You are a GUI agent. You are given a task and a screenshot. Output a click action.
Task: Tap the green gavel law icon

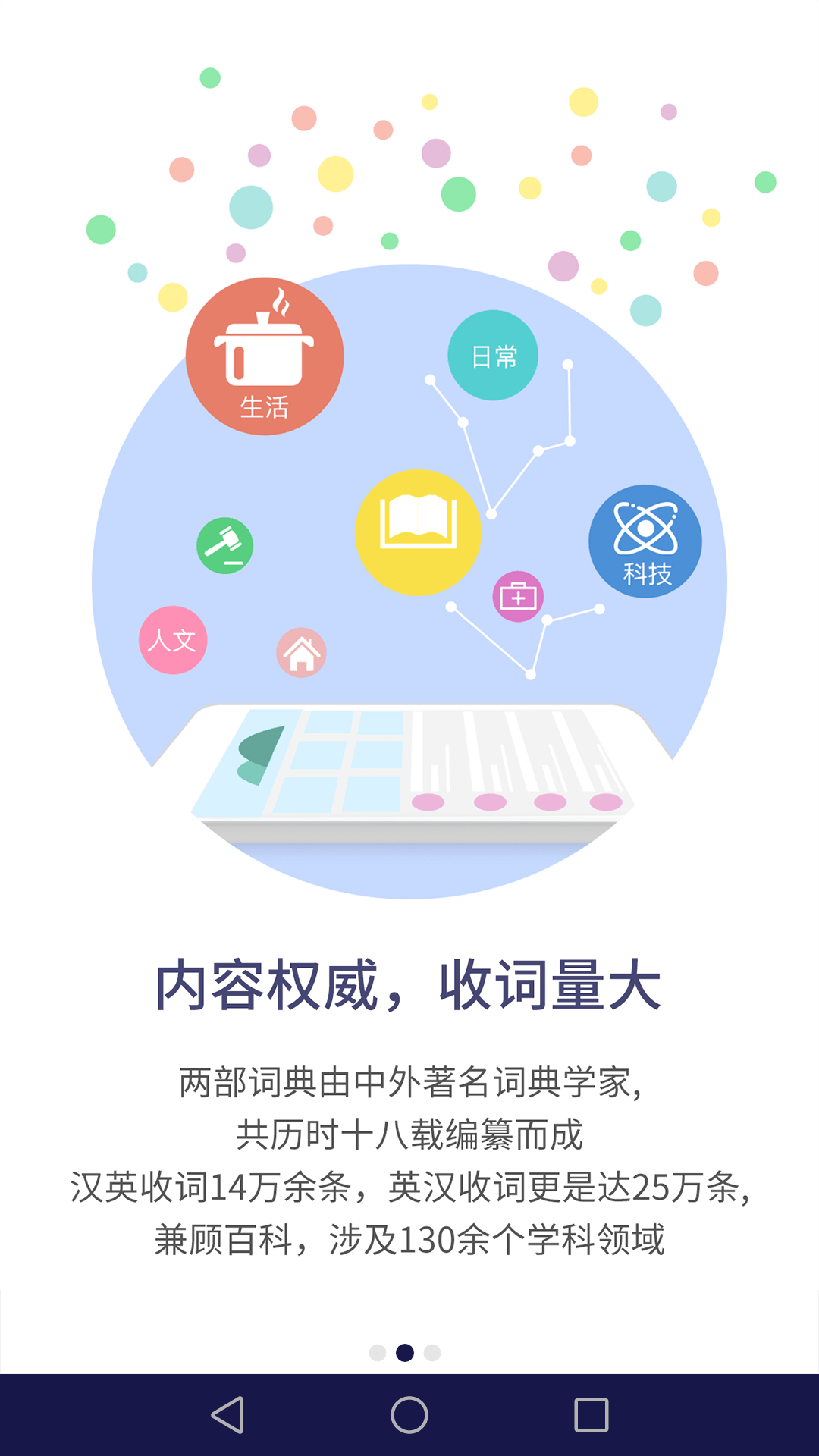point(224,544)
